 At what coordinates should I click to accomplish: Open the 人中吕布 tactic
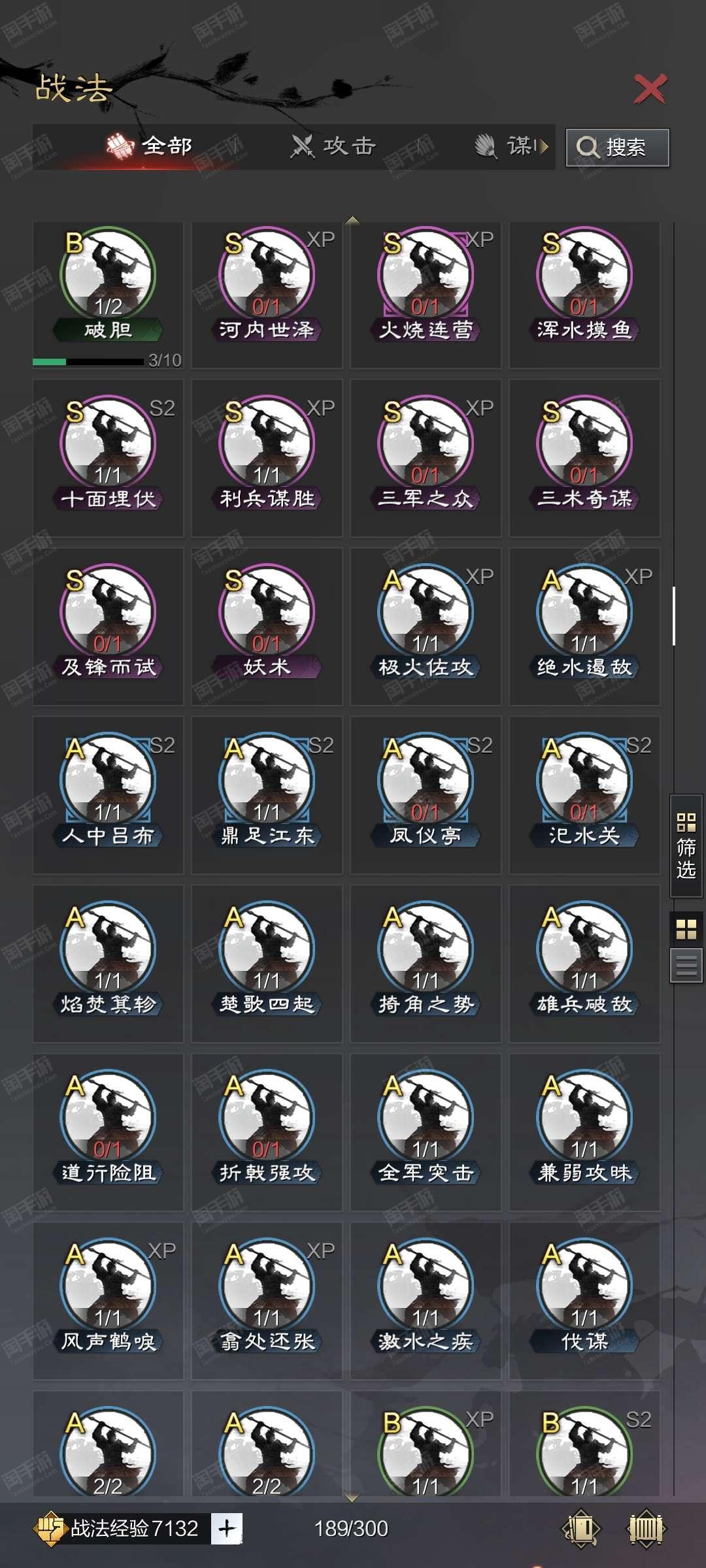[108, 795]
